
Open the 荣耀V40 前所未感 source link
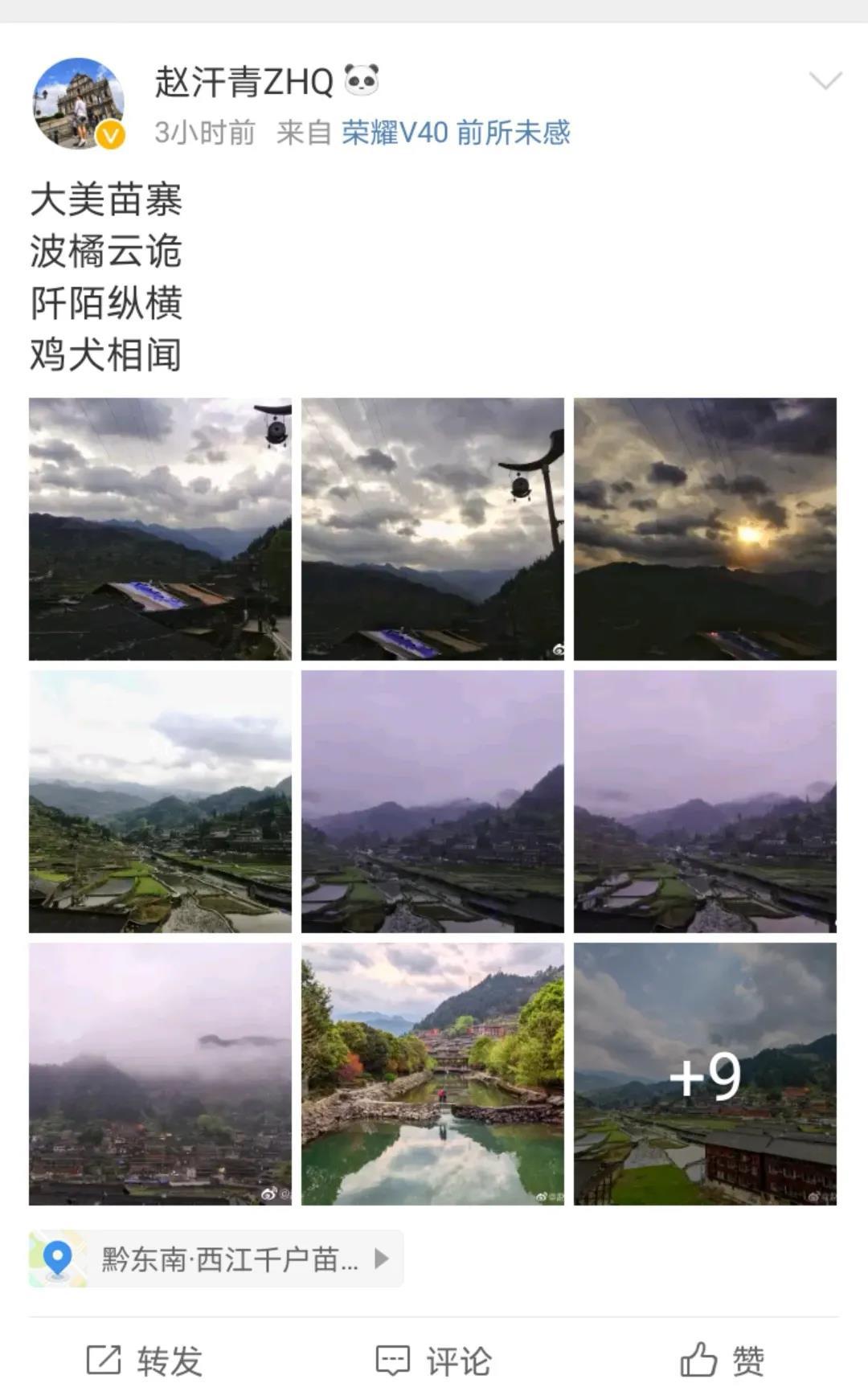[x=456, y=133]
